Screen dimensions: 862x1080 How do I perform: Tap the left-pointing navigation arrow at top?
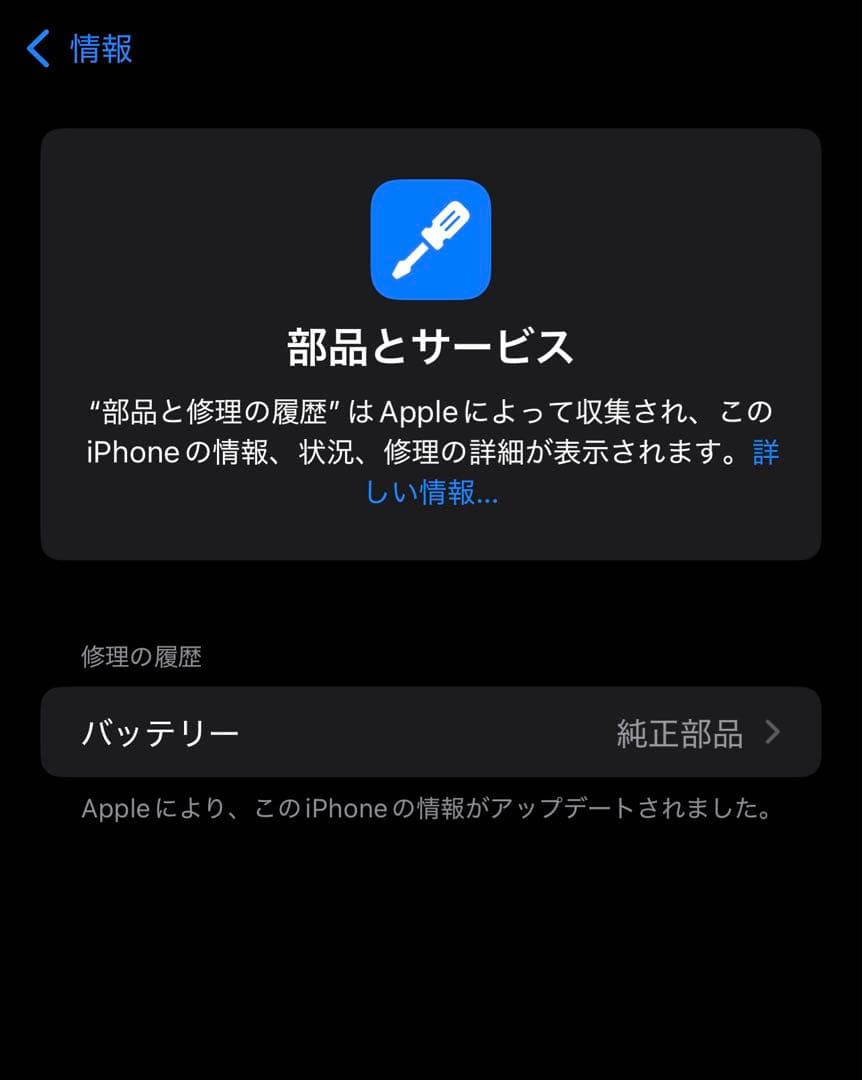pyautogui.click(x=41, y=48)
